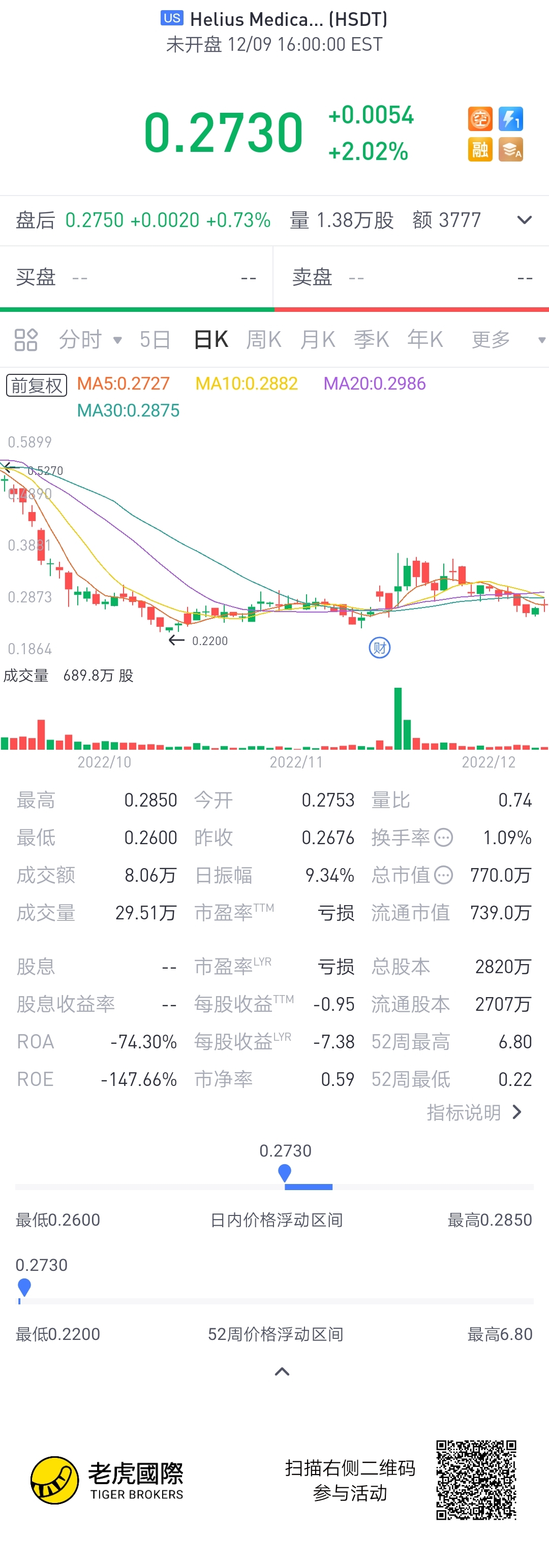Select the 日K daily candlestick tab

click(211, 340)
